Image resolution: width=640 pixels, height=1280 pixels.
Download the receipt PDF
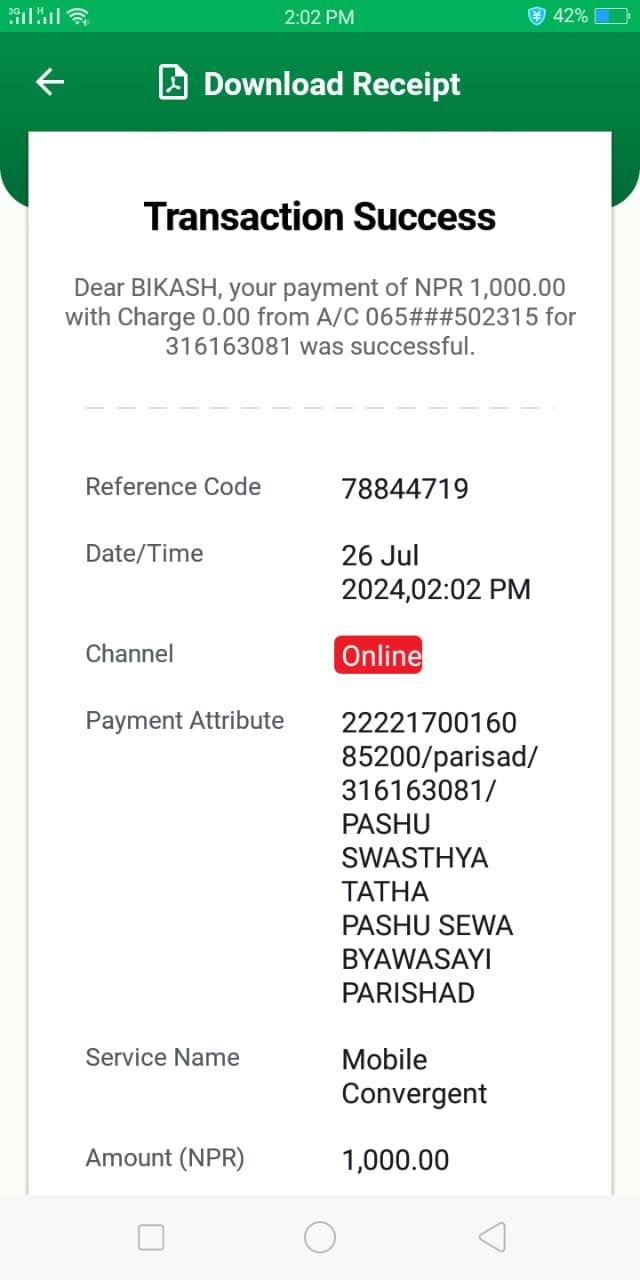[x=310, y=84]
